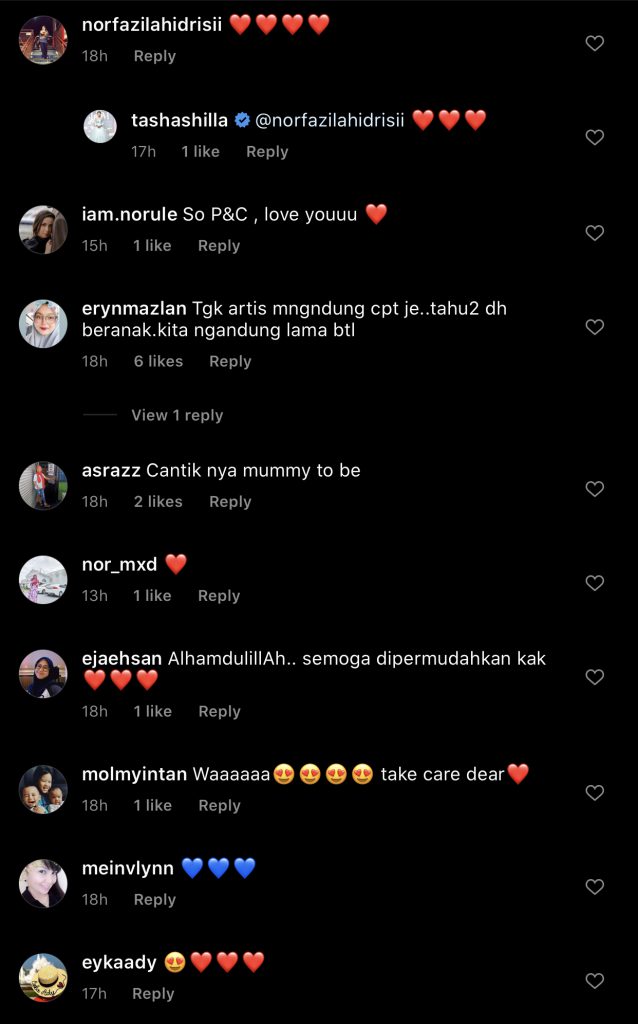Image resolution: width=638 pixels, height=1024 pixels.
Task: View likes on erynmazlan's comment
Action: tap(158, 362)
